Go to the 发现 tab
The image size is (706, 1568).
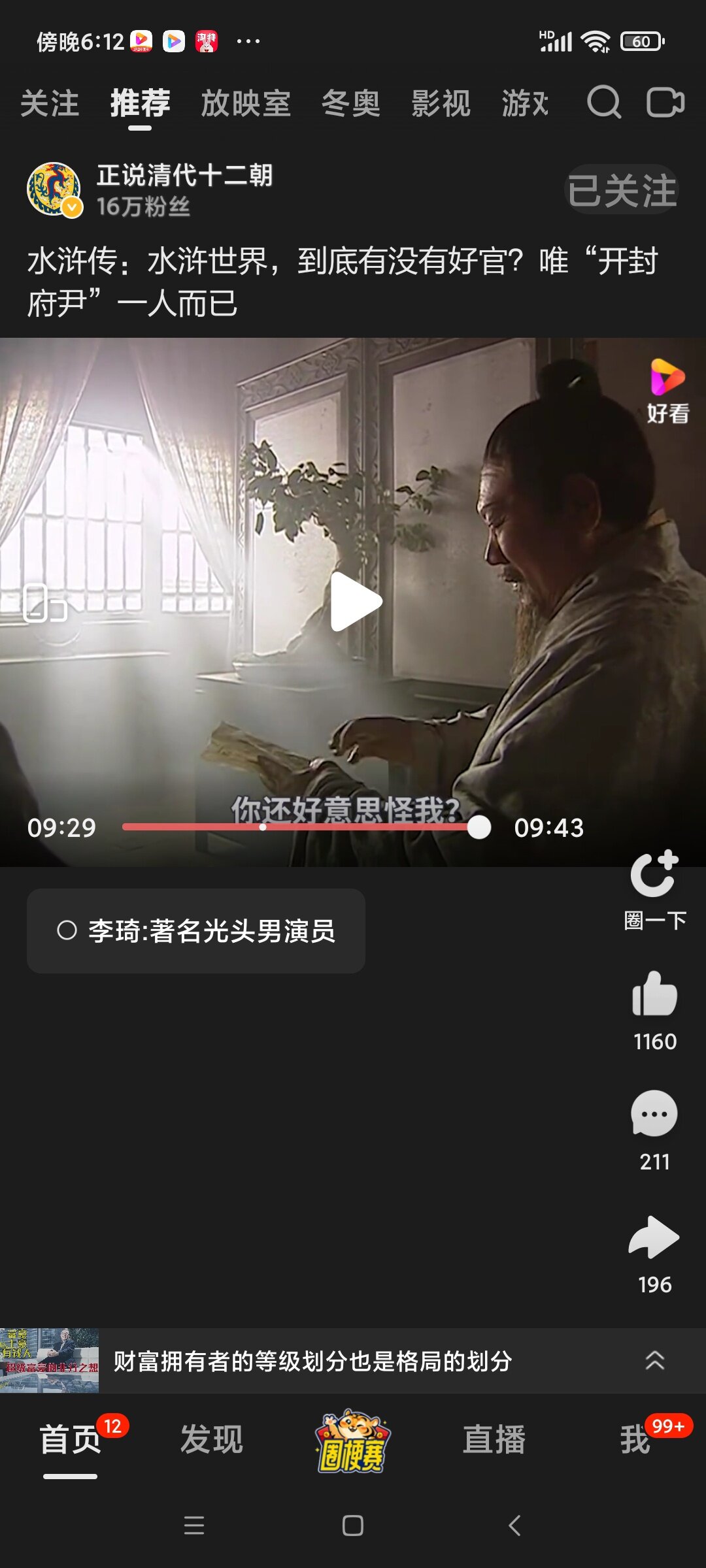point(212,1440)
